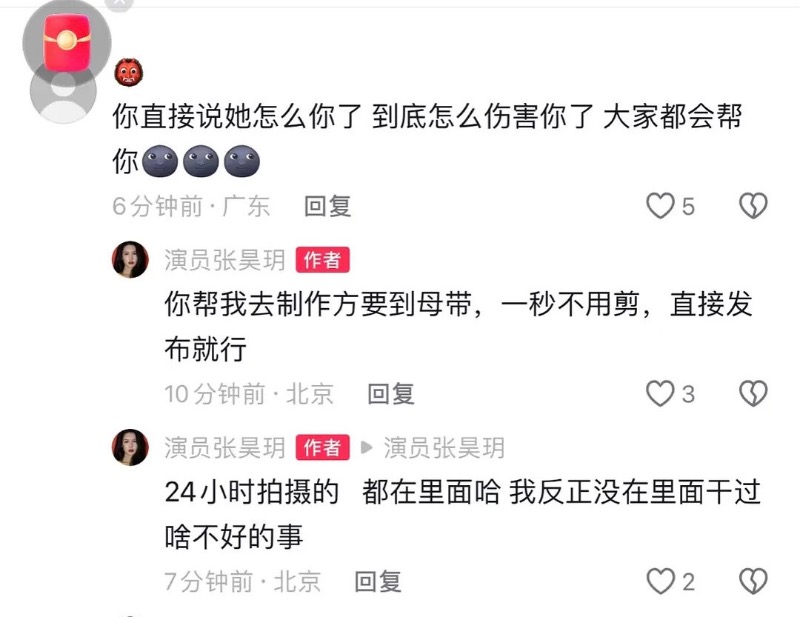Image resolution: width=800 pixels, height=617 pixels.
Task: Dislike the reply posted 10分钟前
Action: coord(752,394)
